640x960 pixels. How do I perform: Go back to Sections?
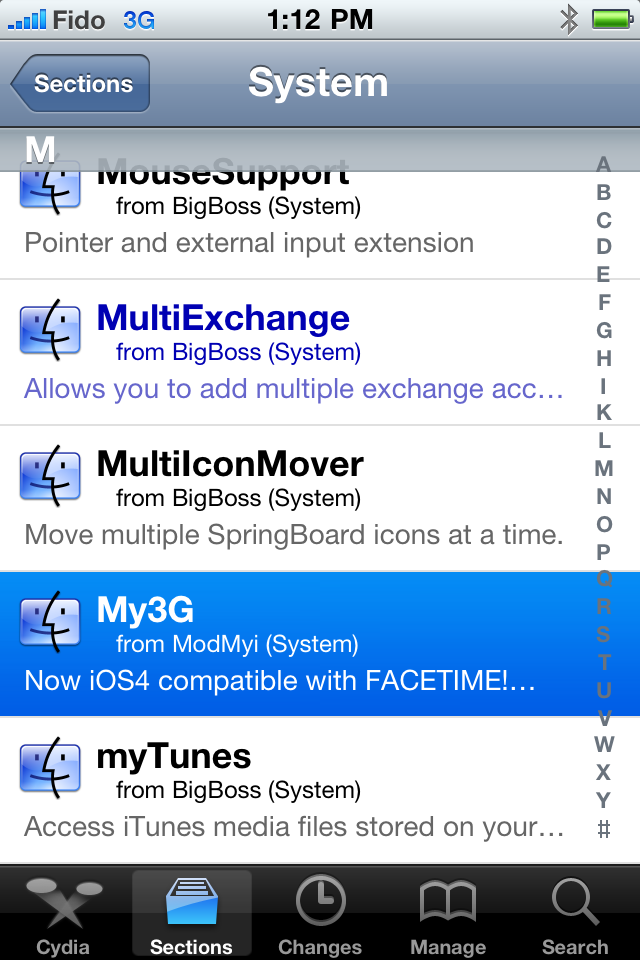[x=82, y=84]
